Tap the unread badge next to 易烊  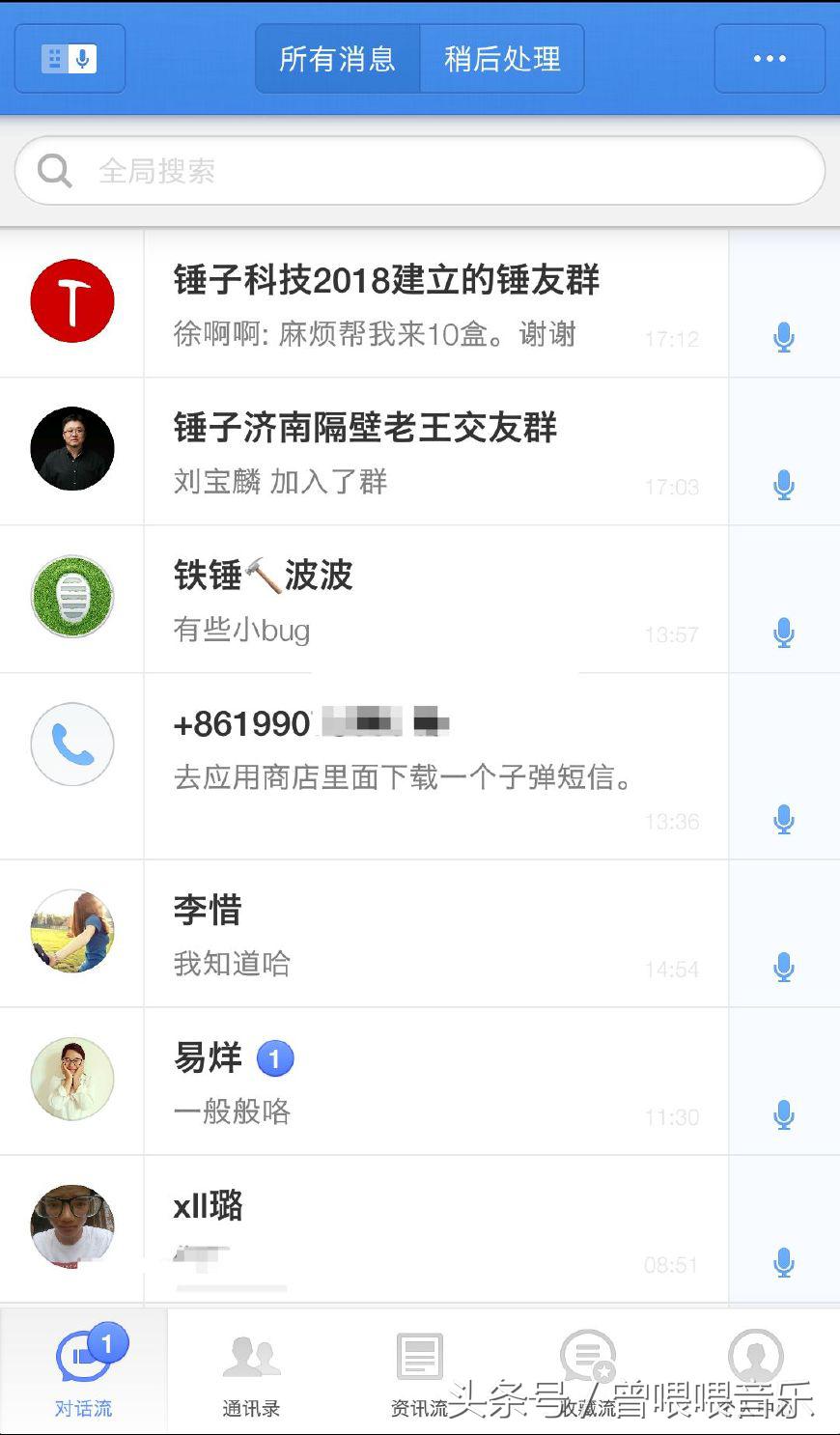tap(276, 1058)
